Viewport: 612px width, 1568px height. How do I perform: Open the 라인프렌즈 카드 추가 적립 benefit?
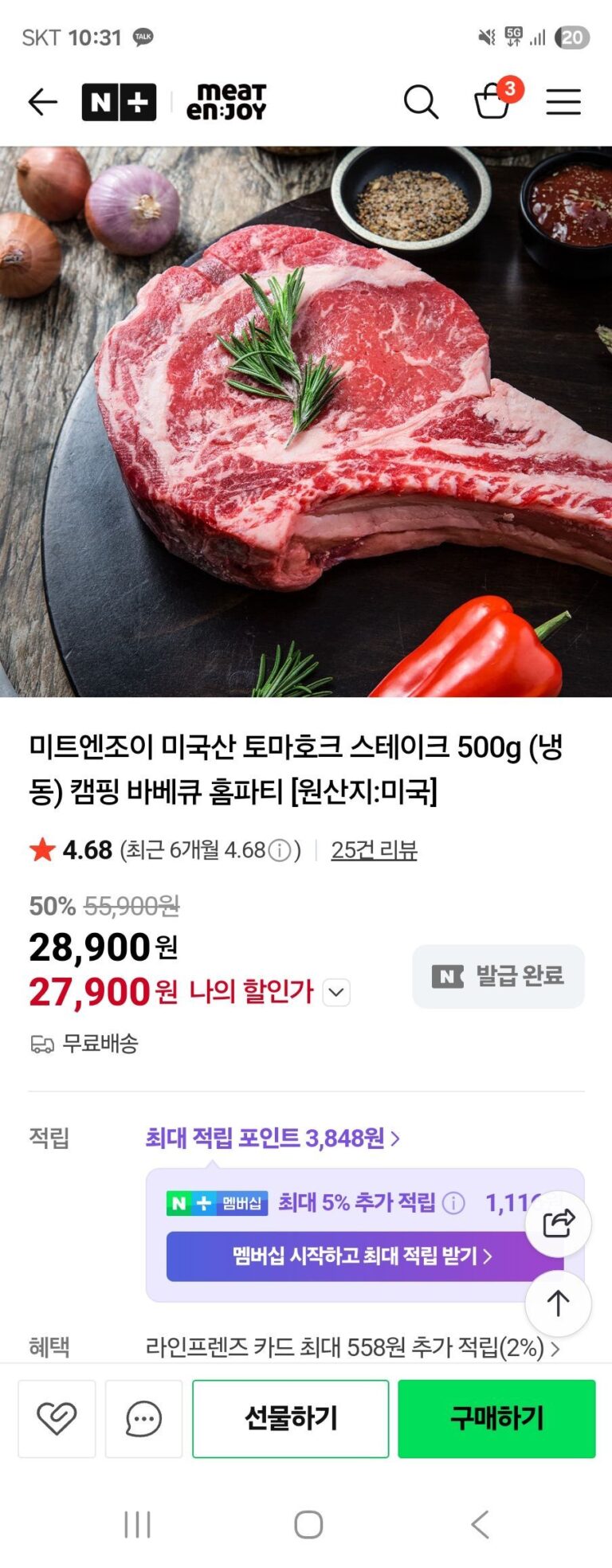click(x=352, y=1347)
